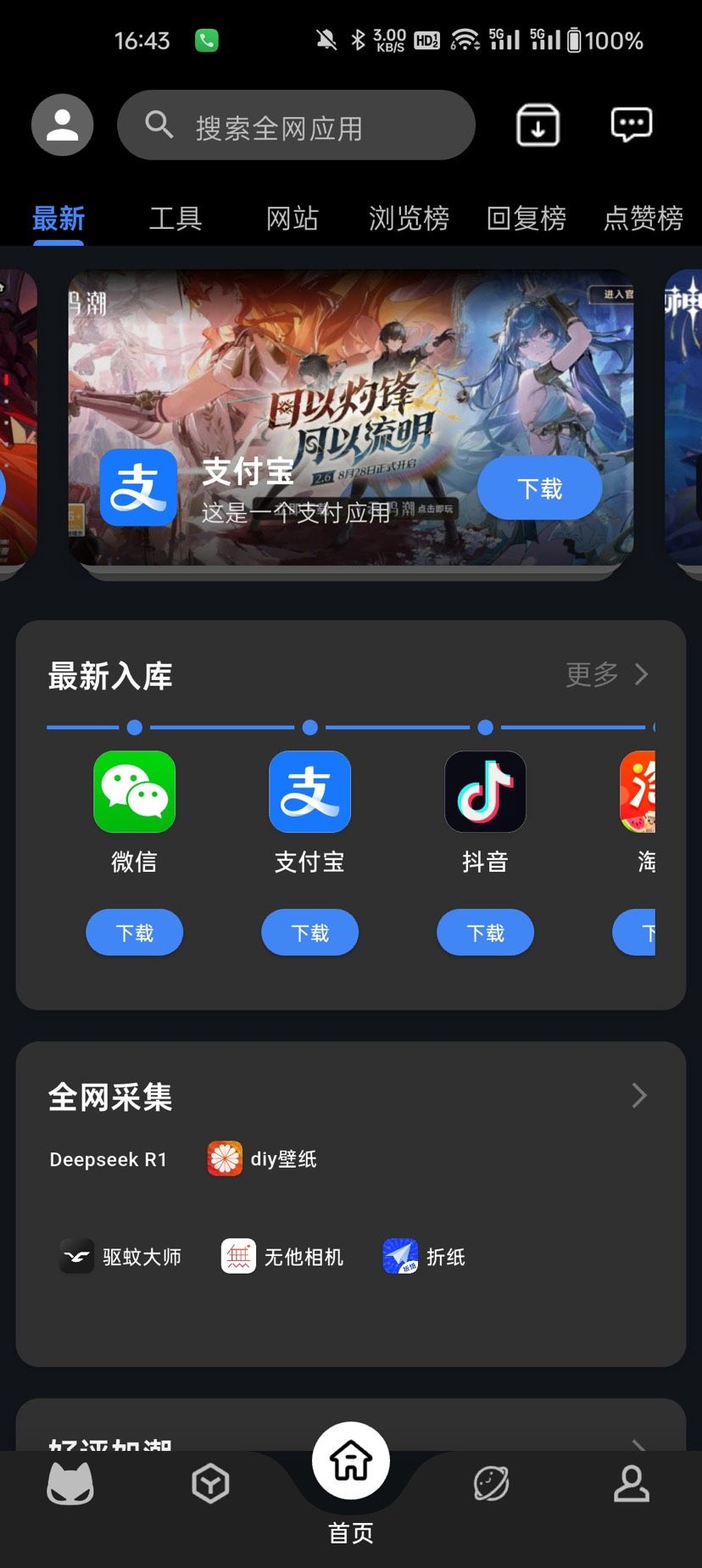The width and height of the screenshot is (702, 1568).
Task: Switch to the 回复榜 tab
Action: point(526,219)
